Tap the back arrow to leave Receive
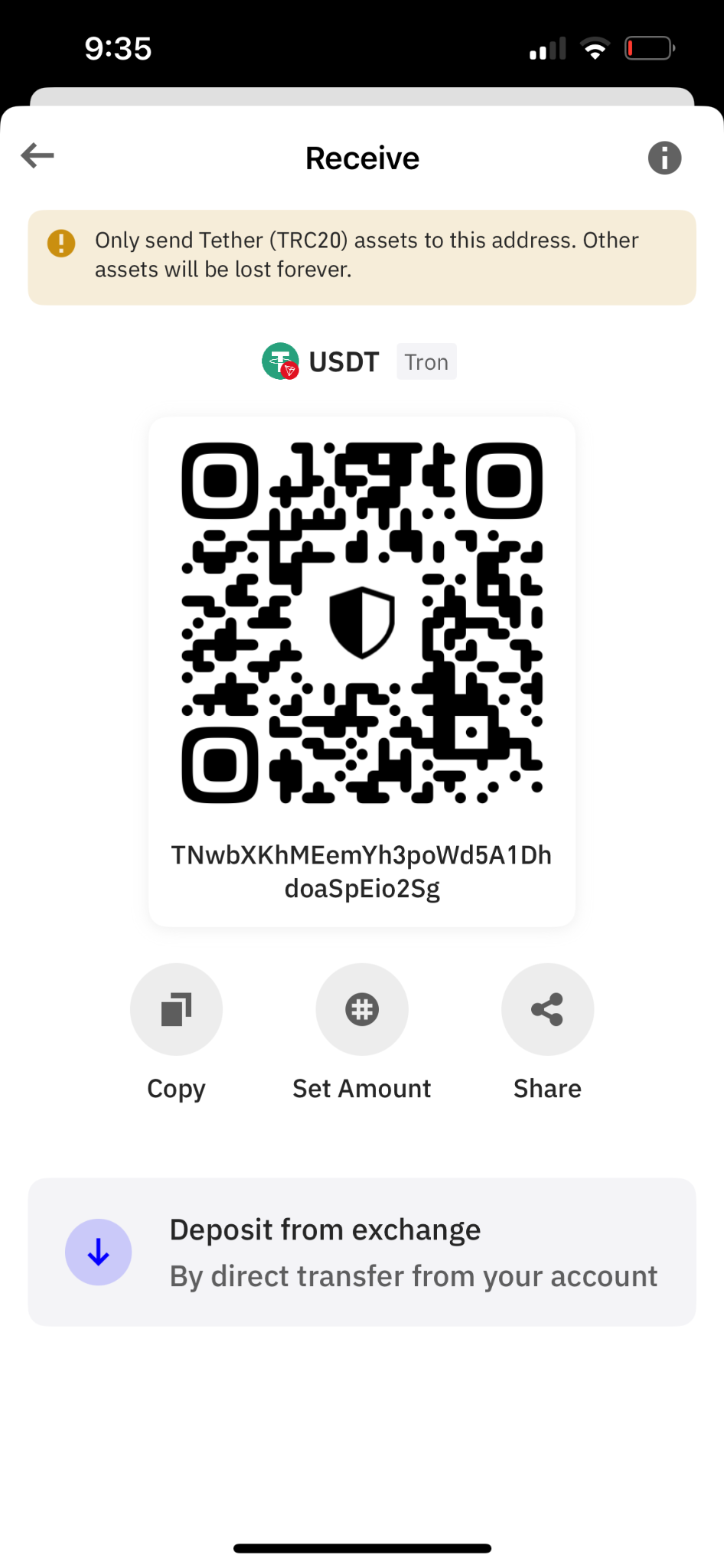724x1568 pixels. click(37, 155)
